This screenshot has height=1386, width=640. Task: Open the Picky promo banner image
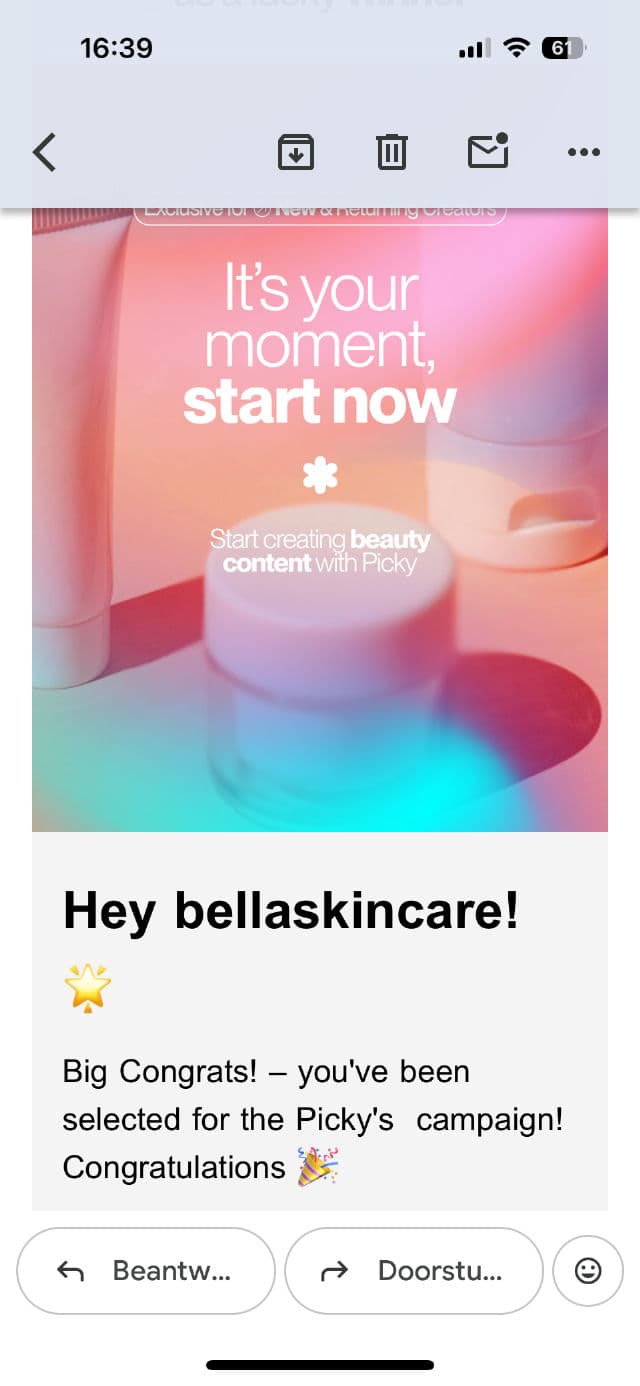320,520
